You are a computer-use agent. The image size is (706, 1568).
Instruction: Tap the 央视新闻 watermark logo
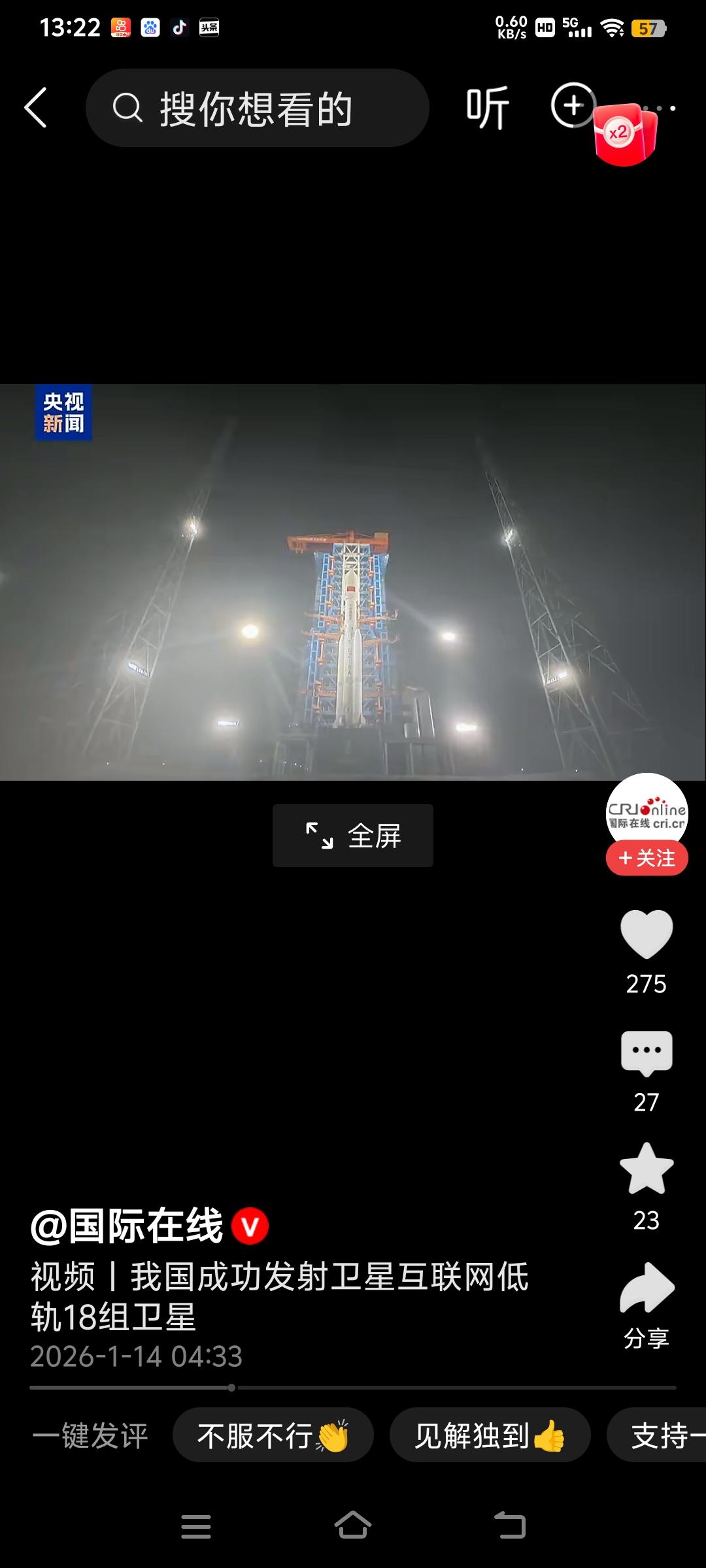63,414
